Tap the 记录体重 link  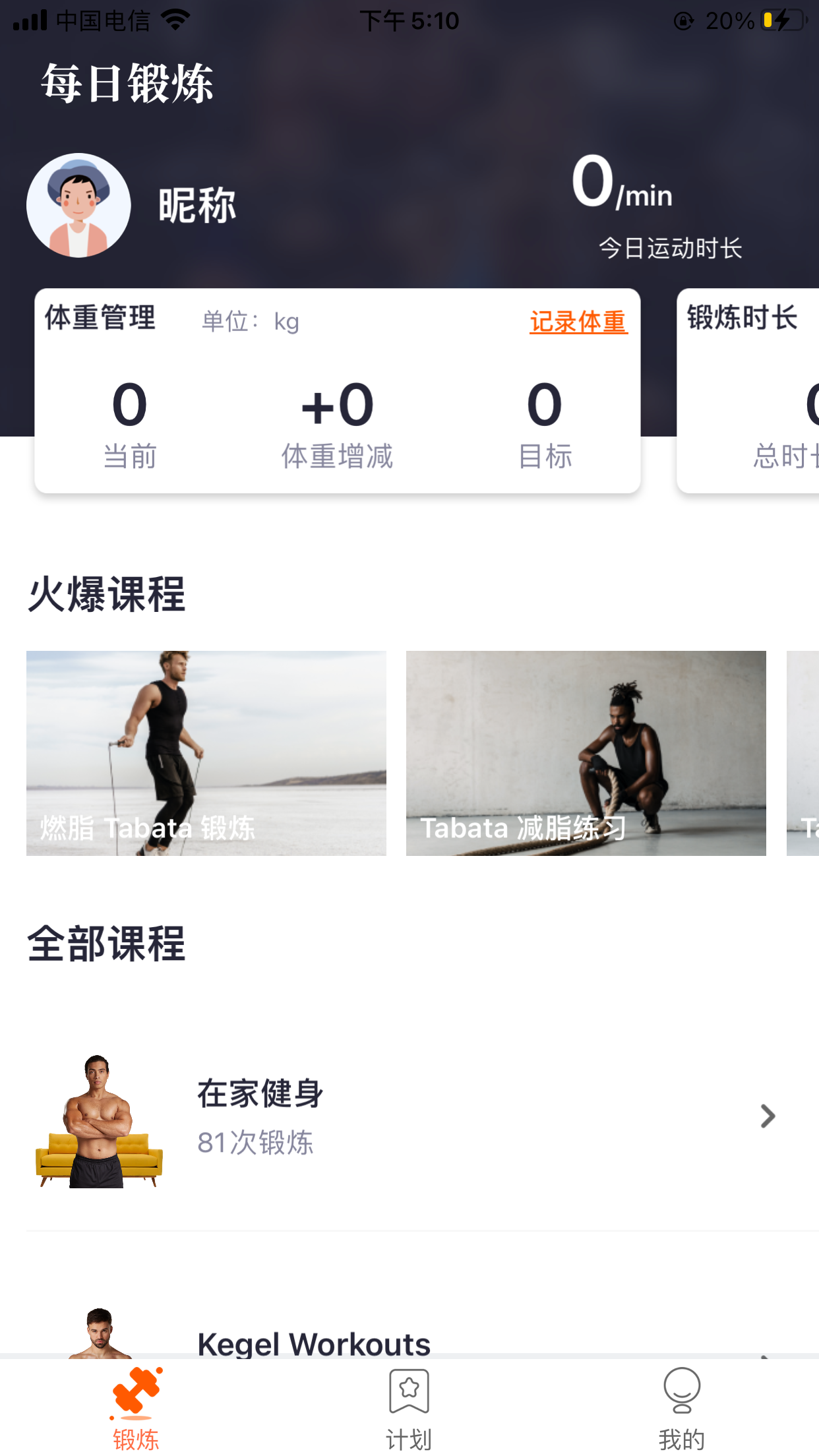pyautogui.click(x=578, y=322)
